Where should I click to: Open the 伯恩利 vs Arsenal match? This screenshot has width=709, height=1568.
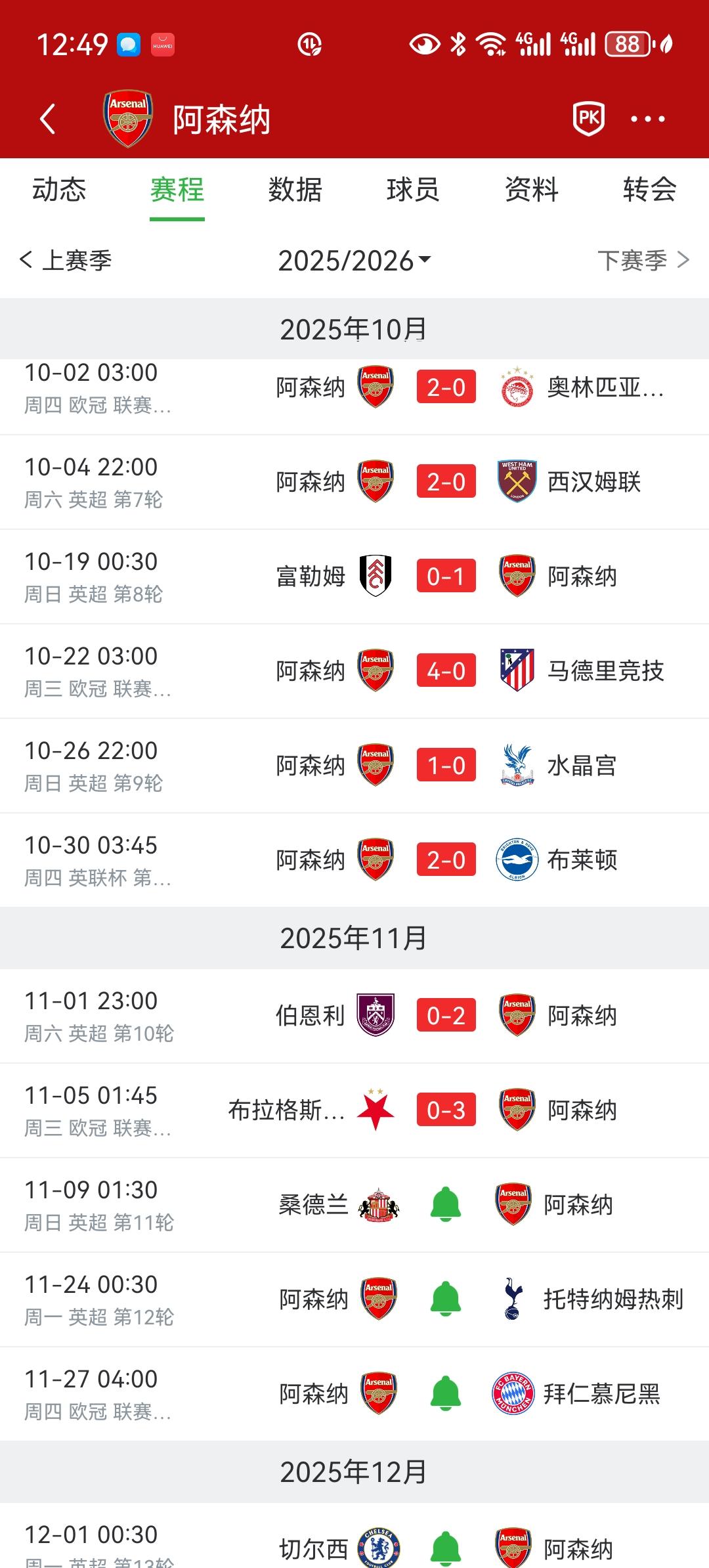[x=354, y=1016]
